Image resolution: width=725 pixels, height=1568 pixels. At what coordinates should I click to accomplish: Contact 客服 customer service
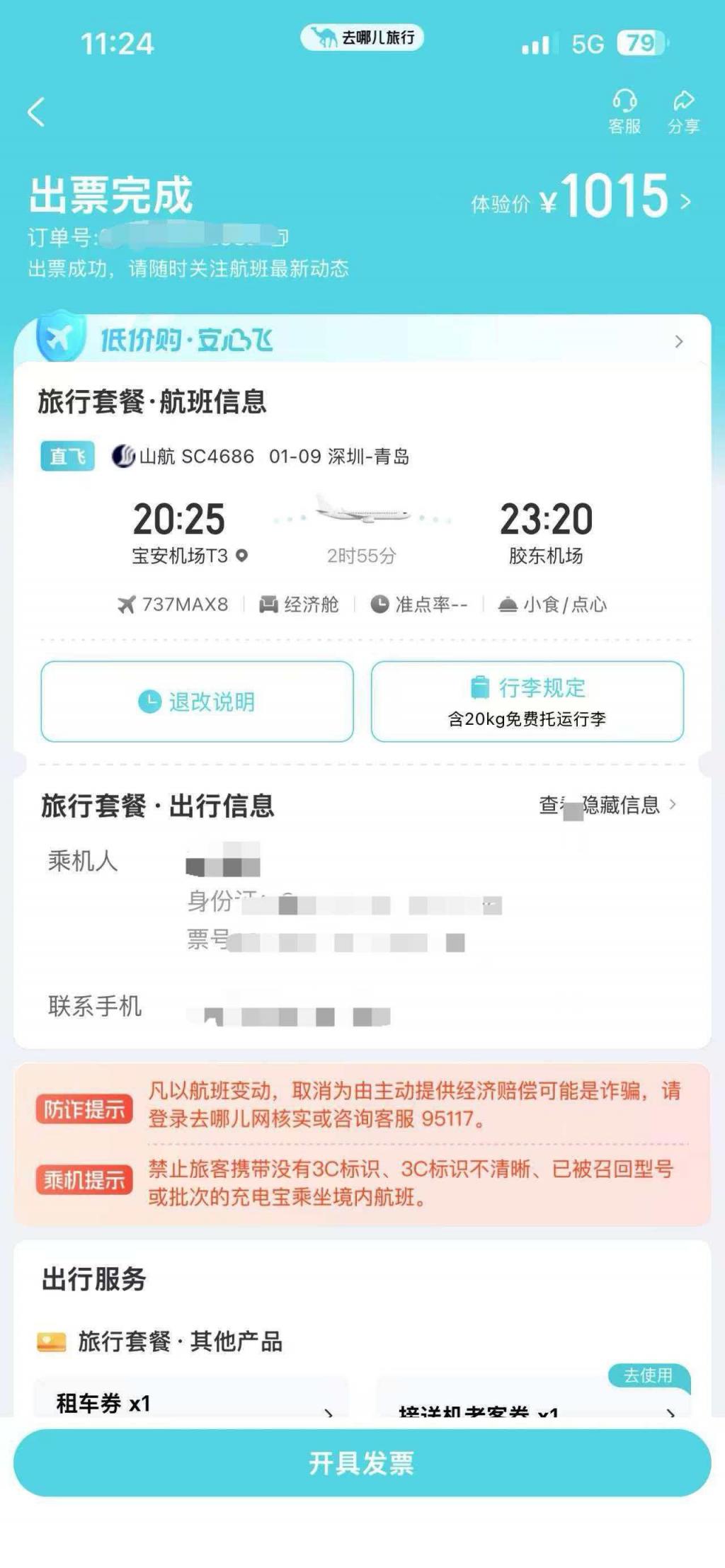click(x=624, y=111)
